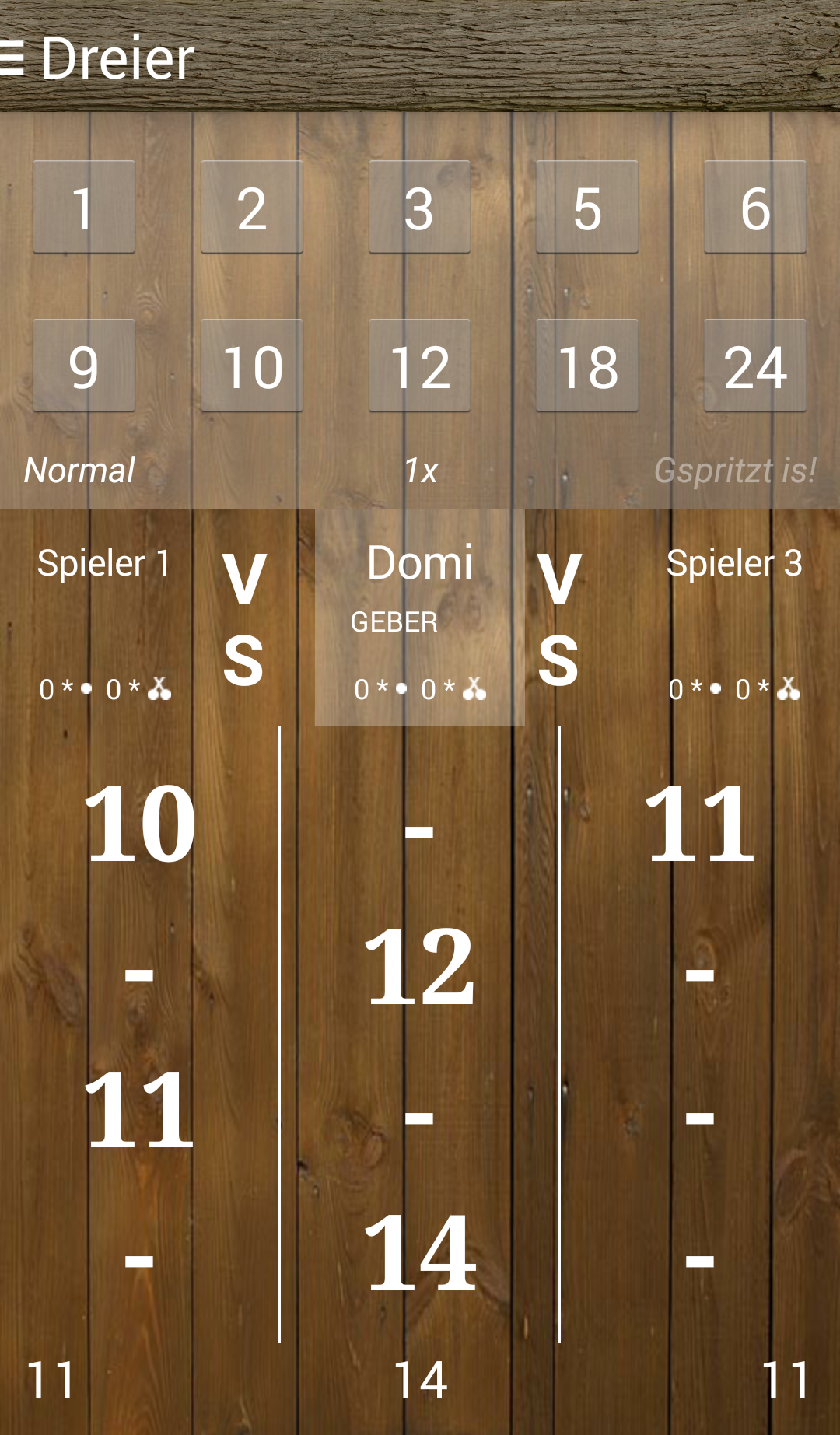Choose the value 9
The image size is (840, 1435).
(x=84, y=366)
